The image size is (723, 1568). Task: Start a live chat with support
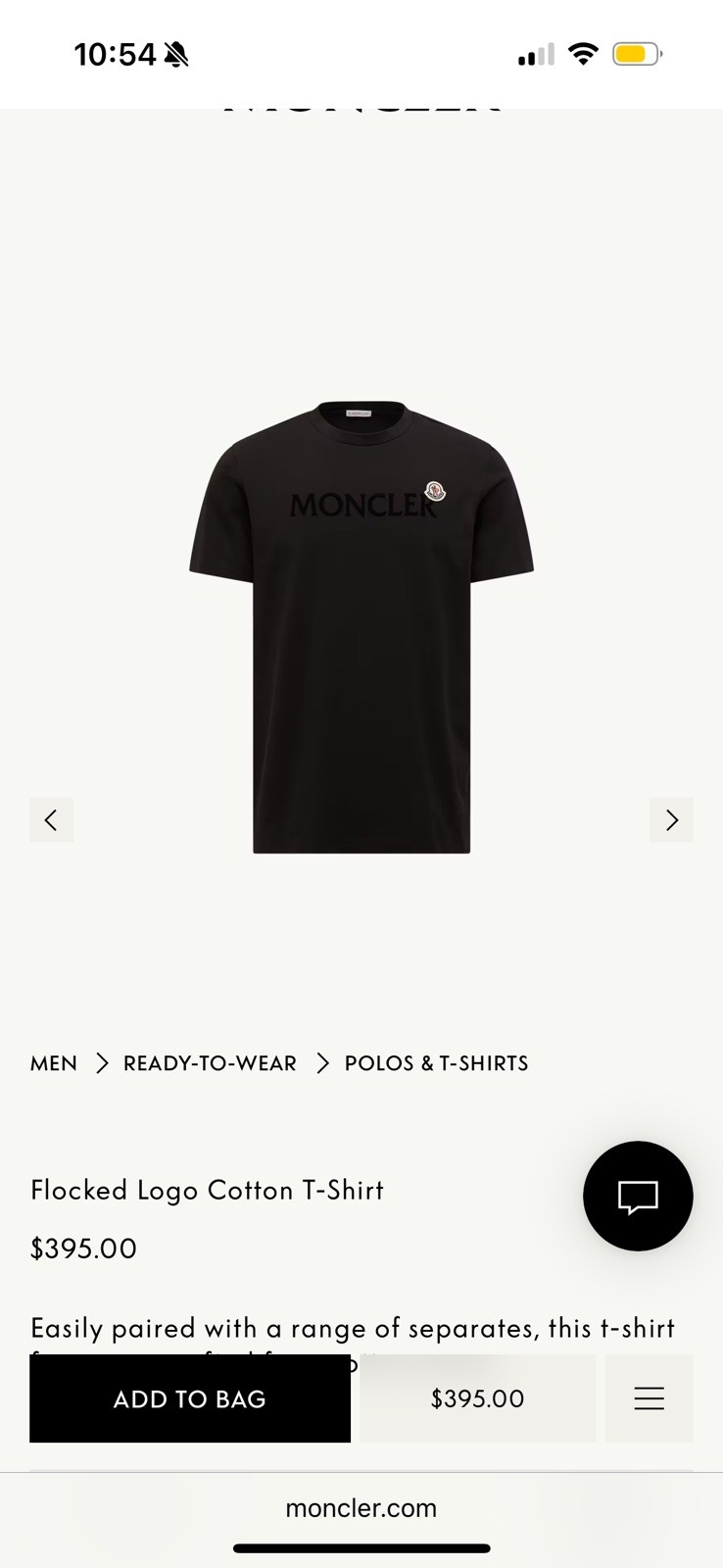click(x=638, y=1196)
